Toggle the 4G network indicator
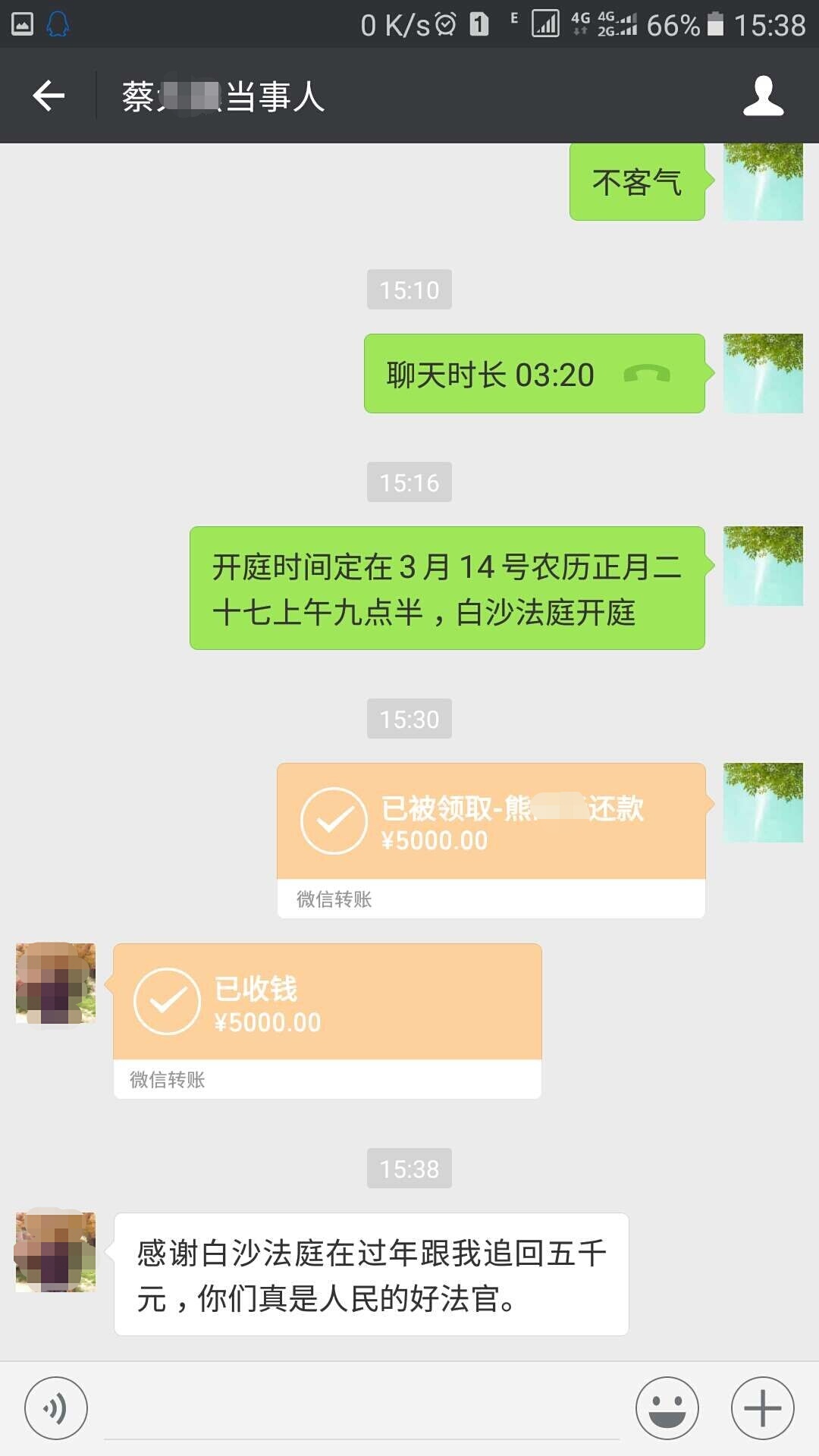This screenshot has width=819, height=1456. coord(580,21)
